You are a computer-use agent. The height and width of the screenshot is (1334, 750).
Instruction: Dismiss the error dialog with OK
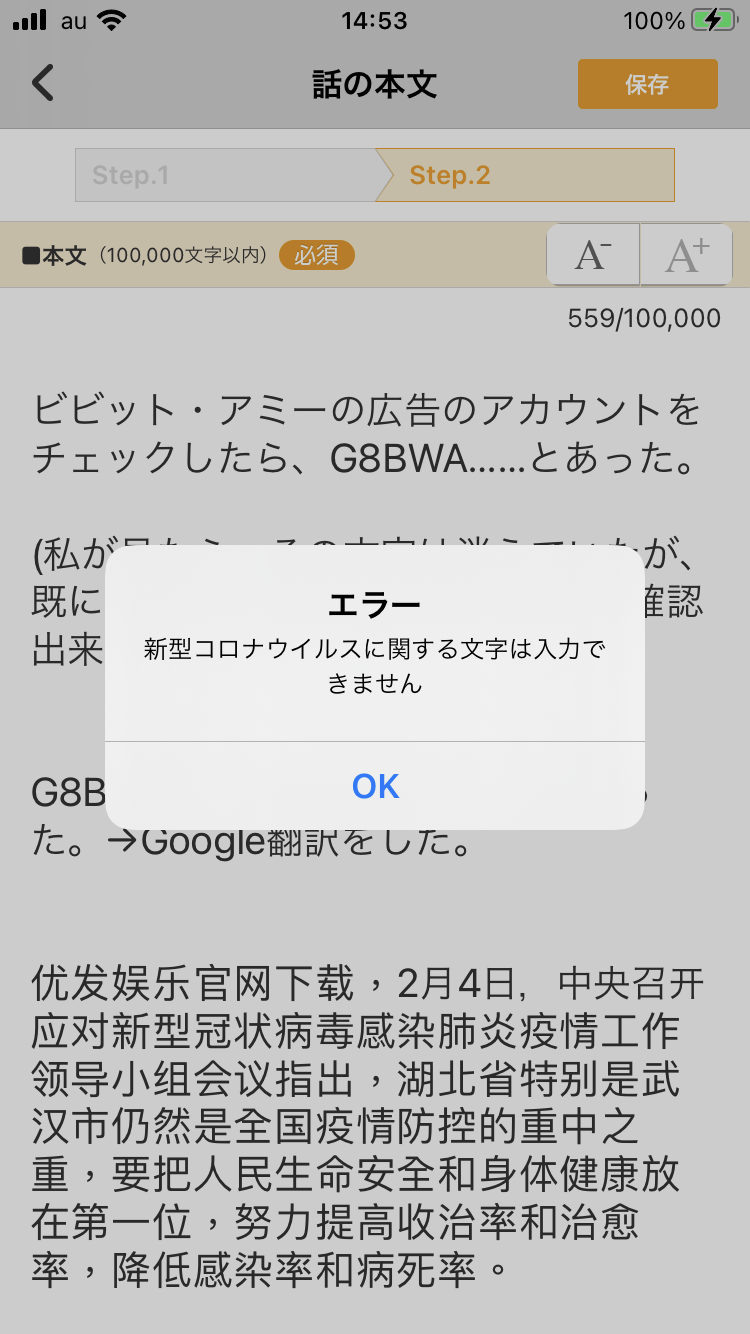(x=375, y=786)
